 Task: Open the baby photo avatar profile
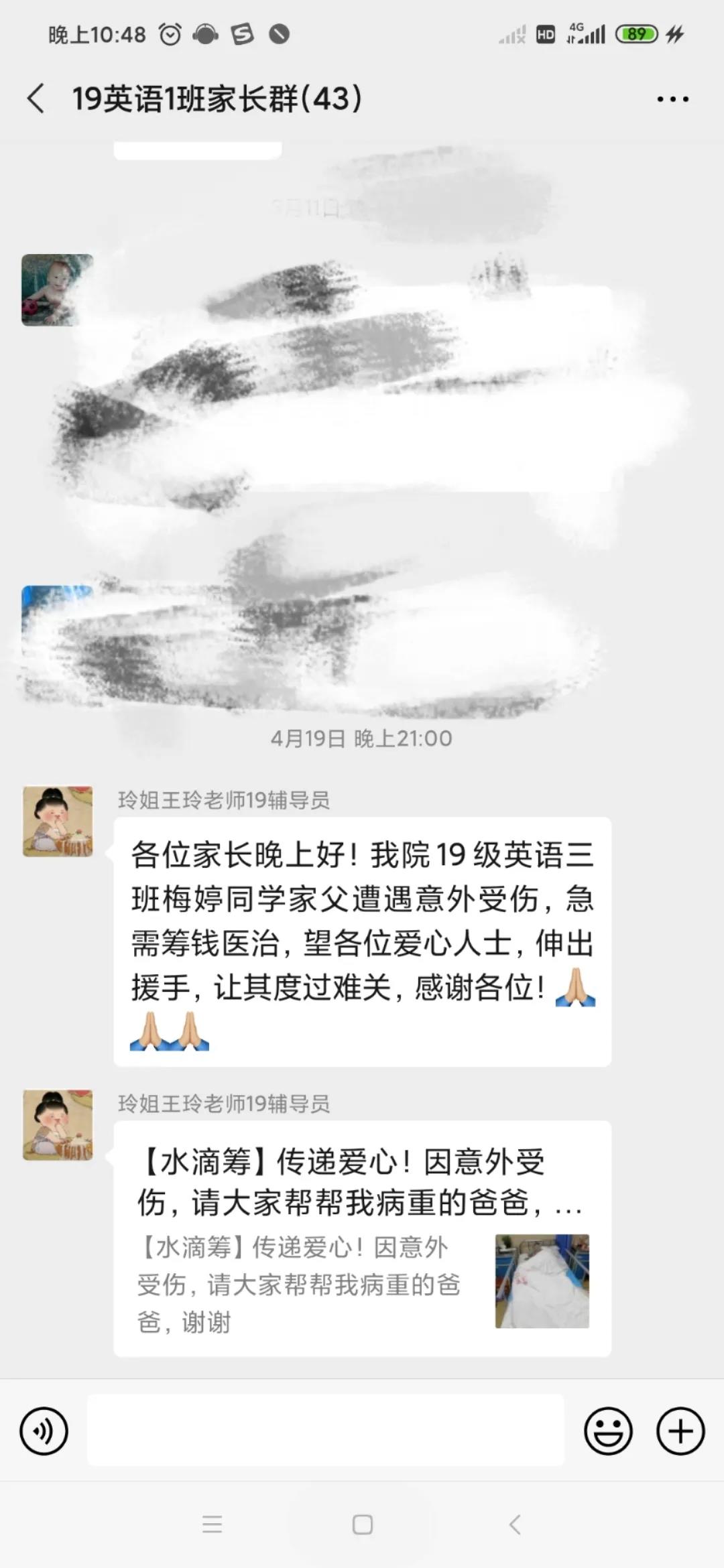coord(57,289)
